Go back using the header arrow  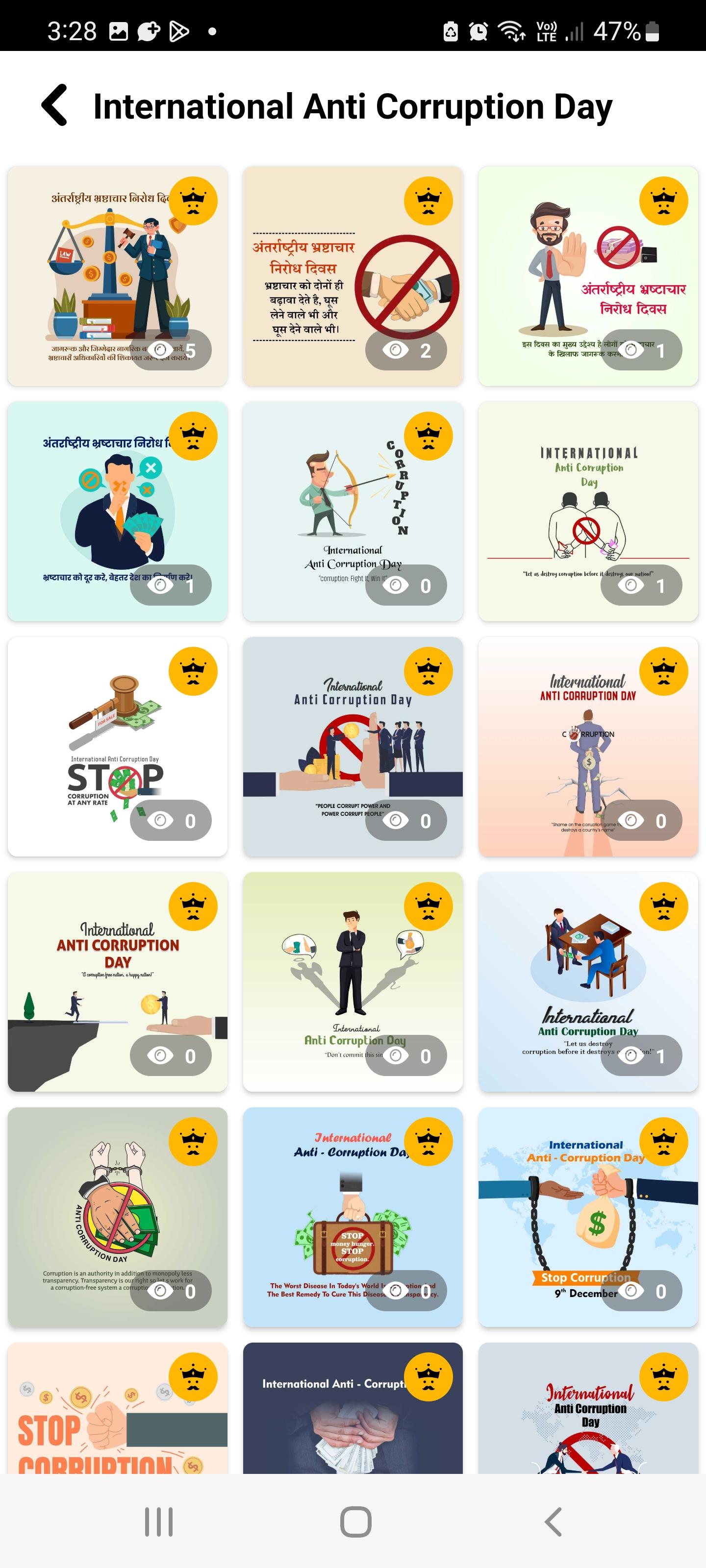[55, 105]
